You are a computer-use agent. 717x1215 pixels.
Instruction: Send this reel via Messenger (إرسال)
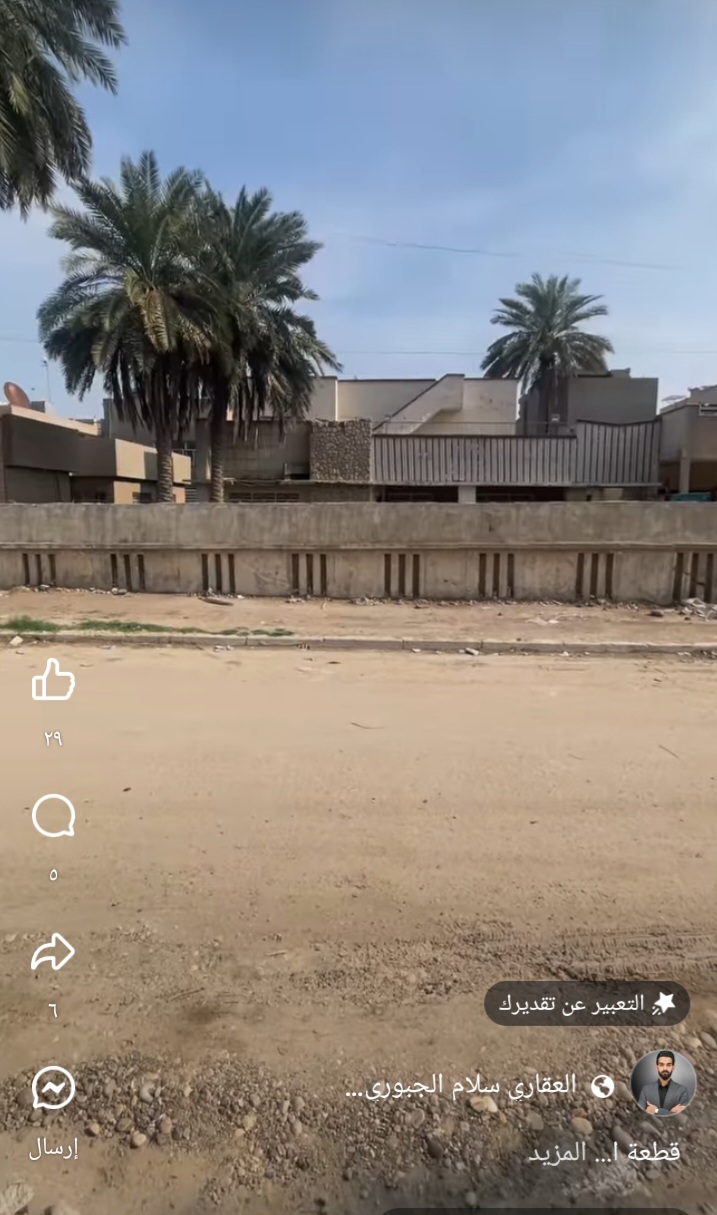click(x=53, y=1088)
